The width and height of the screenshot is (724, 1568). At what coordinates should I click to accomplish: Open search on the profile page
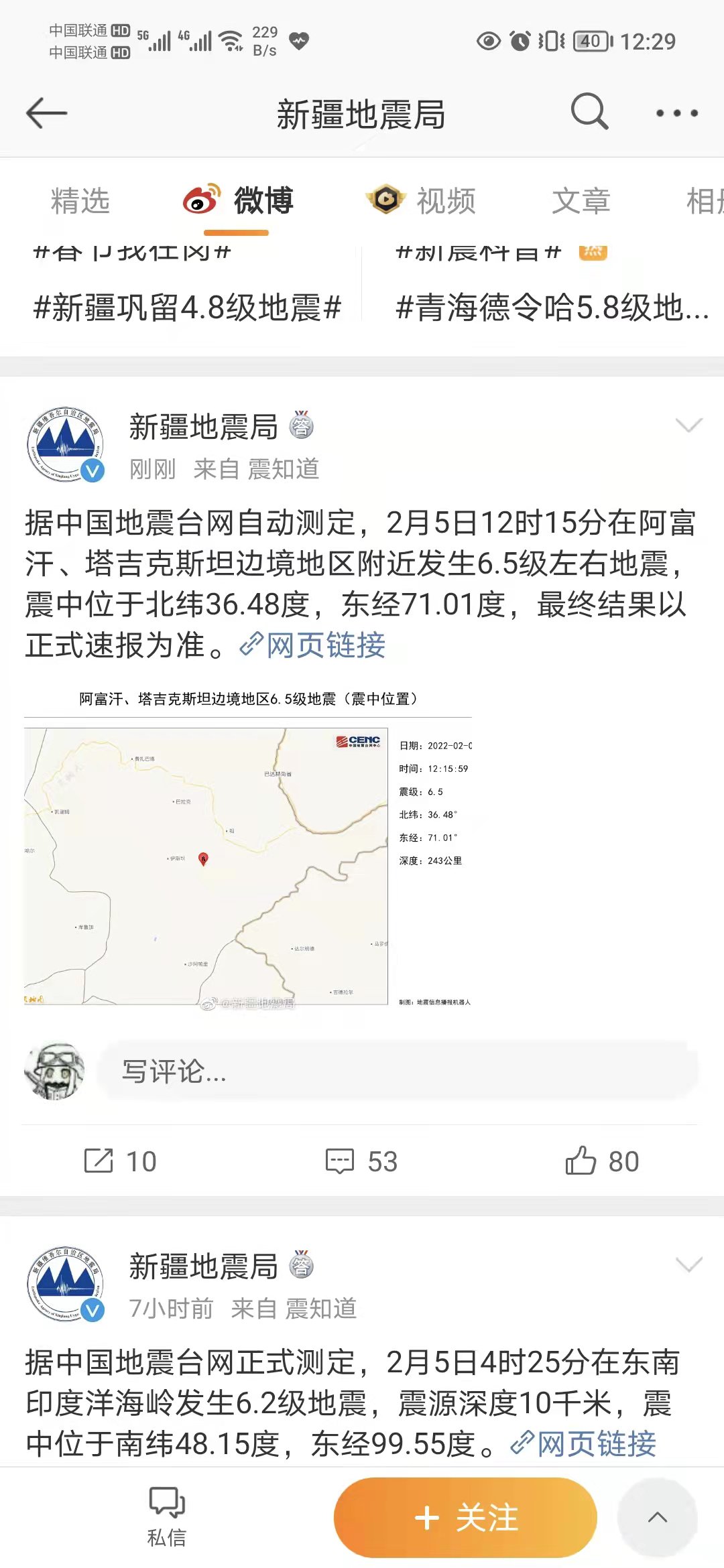point(589,113)
